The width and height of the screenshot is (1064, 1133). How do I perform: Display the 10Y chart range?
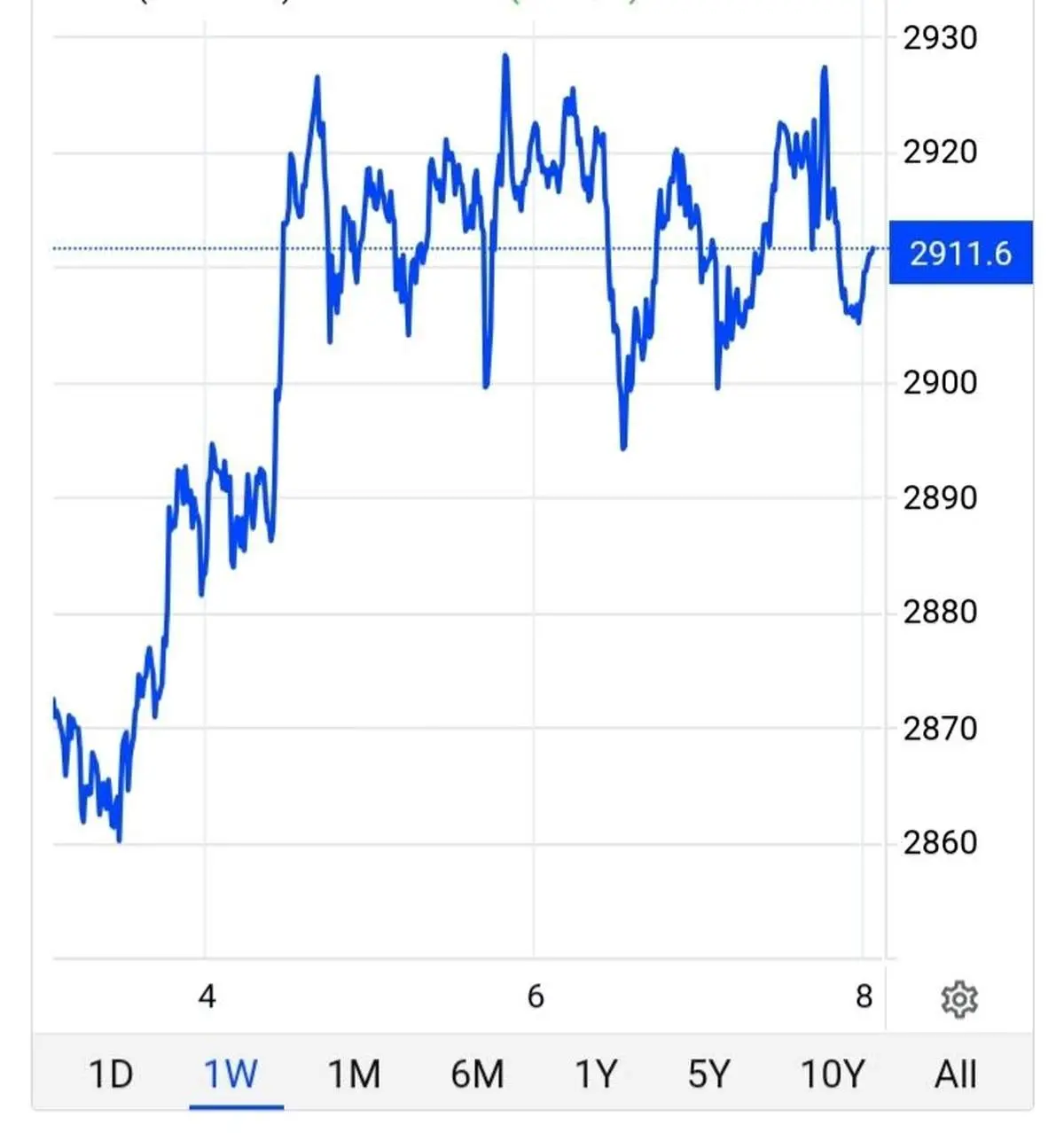(x=832, y=1074)
